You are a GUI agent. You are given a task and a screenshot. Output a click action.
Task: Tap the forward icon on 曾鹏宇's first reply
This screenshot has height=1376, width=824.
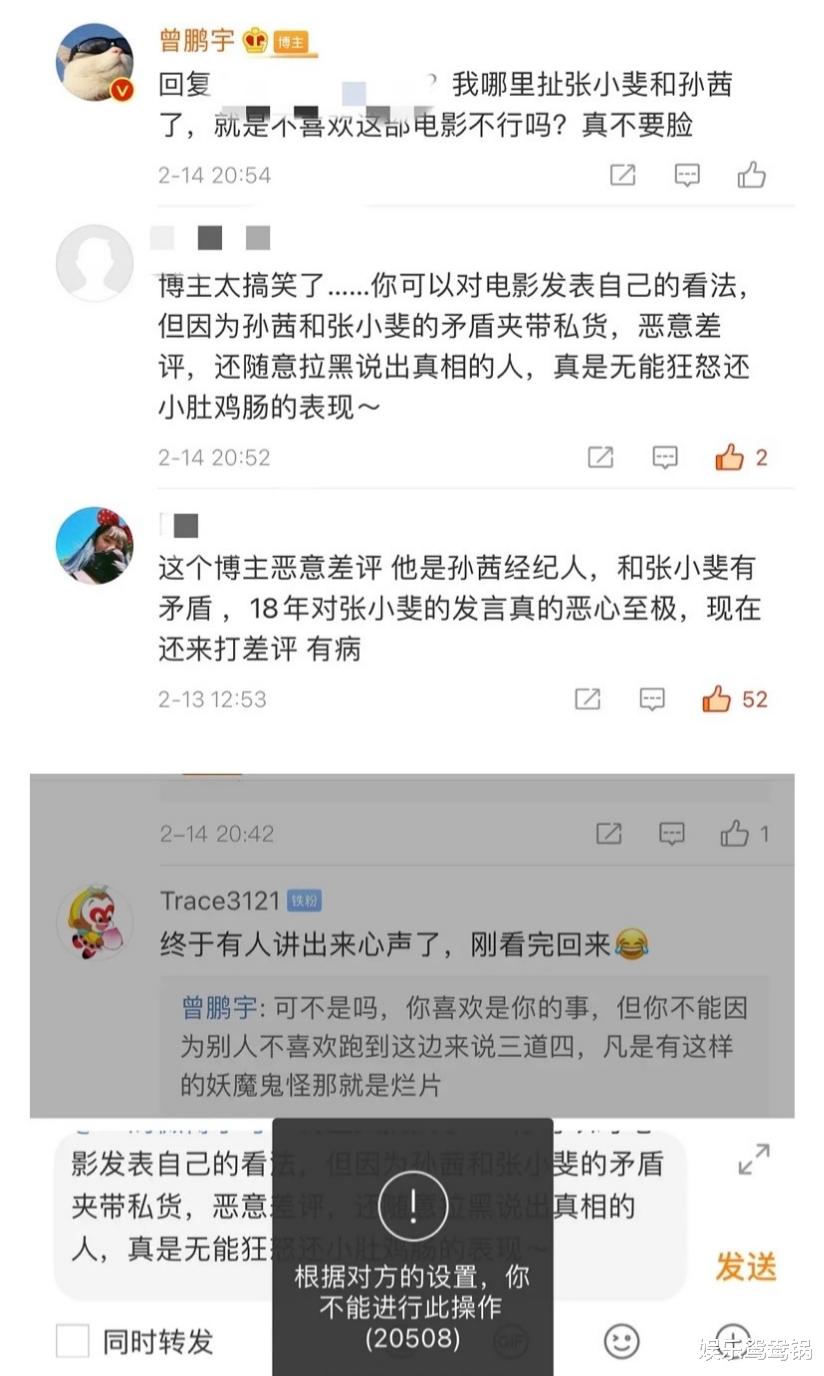pyautogui.click(x=622, y=173)
